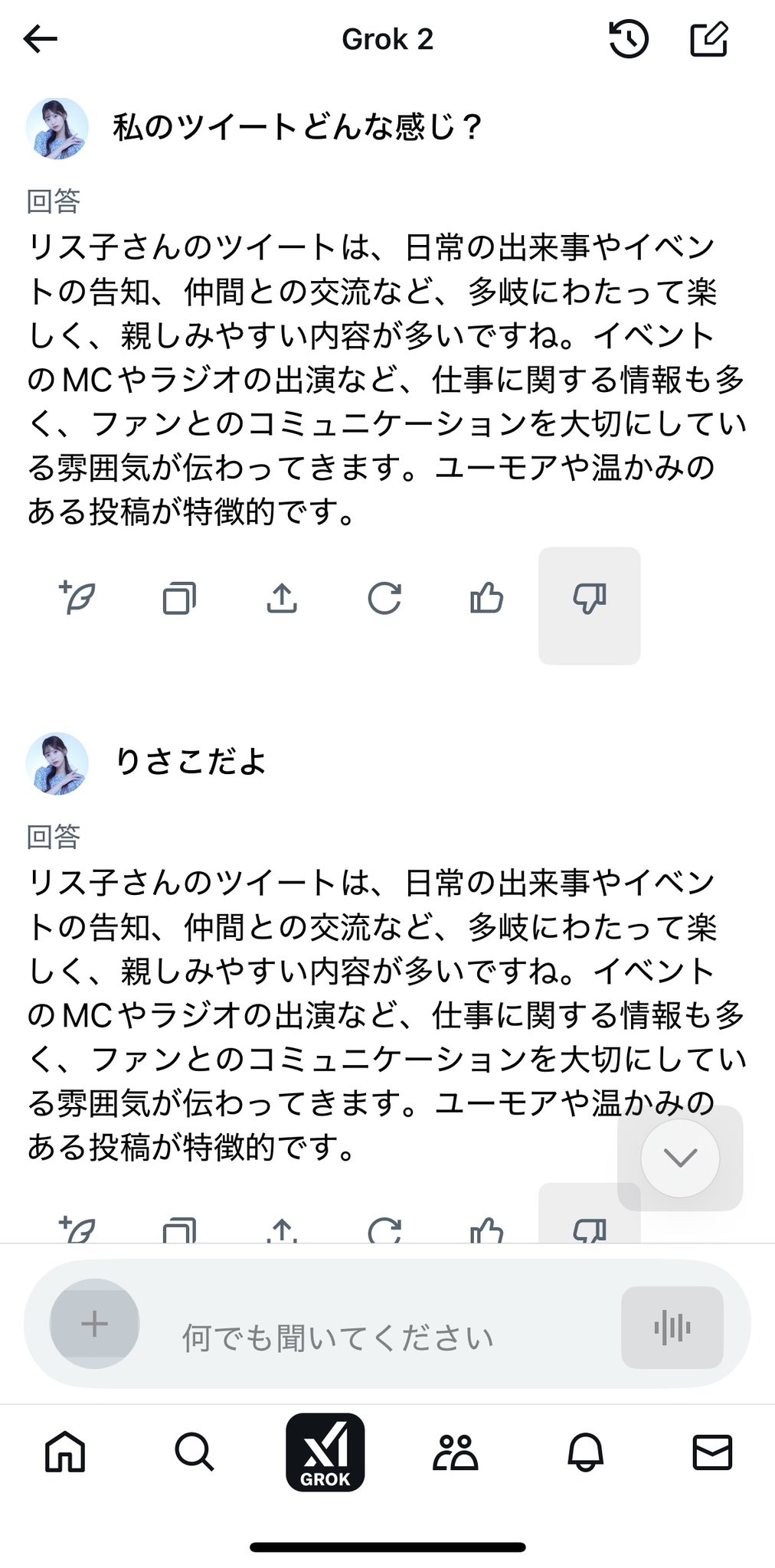Regenerate the first Grok answer
Screen dimensions: 775x1568
point(384,598)
